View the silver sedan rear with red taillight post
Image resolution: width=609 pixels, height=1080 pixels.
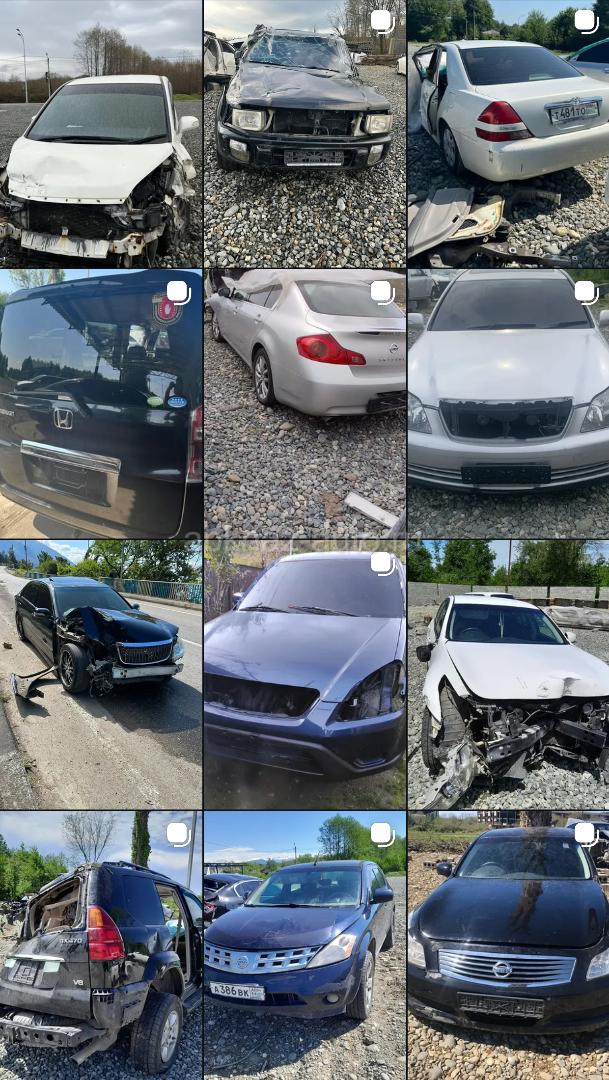[x=304, y=403]
